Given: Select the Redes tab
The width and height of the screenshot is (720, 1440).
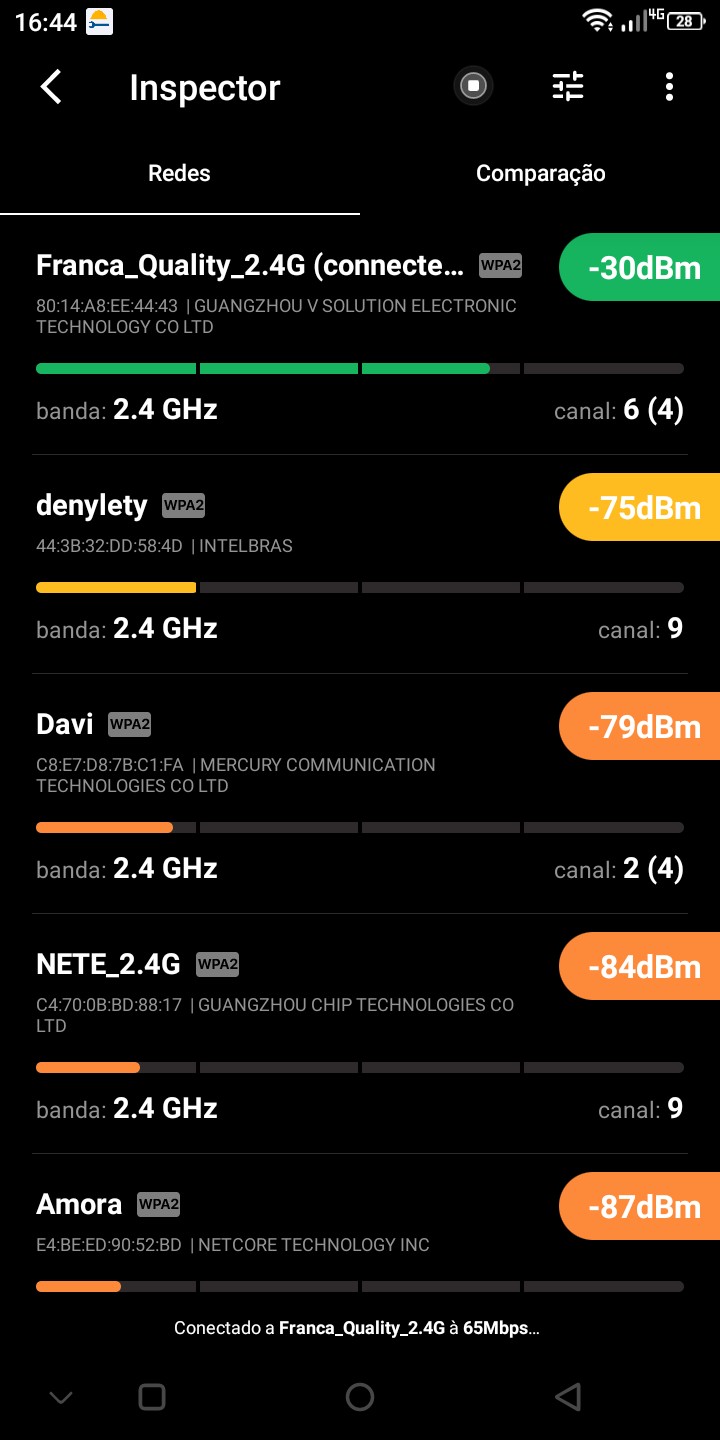Looking at the screenshot, I should (179, 173).
